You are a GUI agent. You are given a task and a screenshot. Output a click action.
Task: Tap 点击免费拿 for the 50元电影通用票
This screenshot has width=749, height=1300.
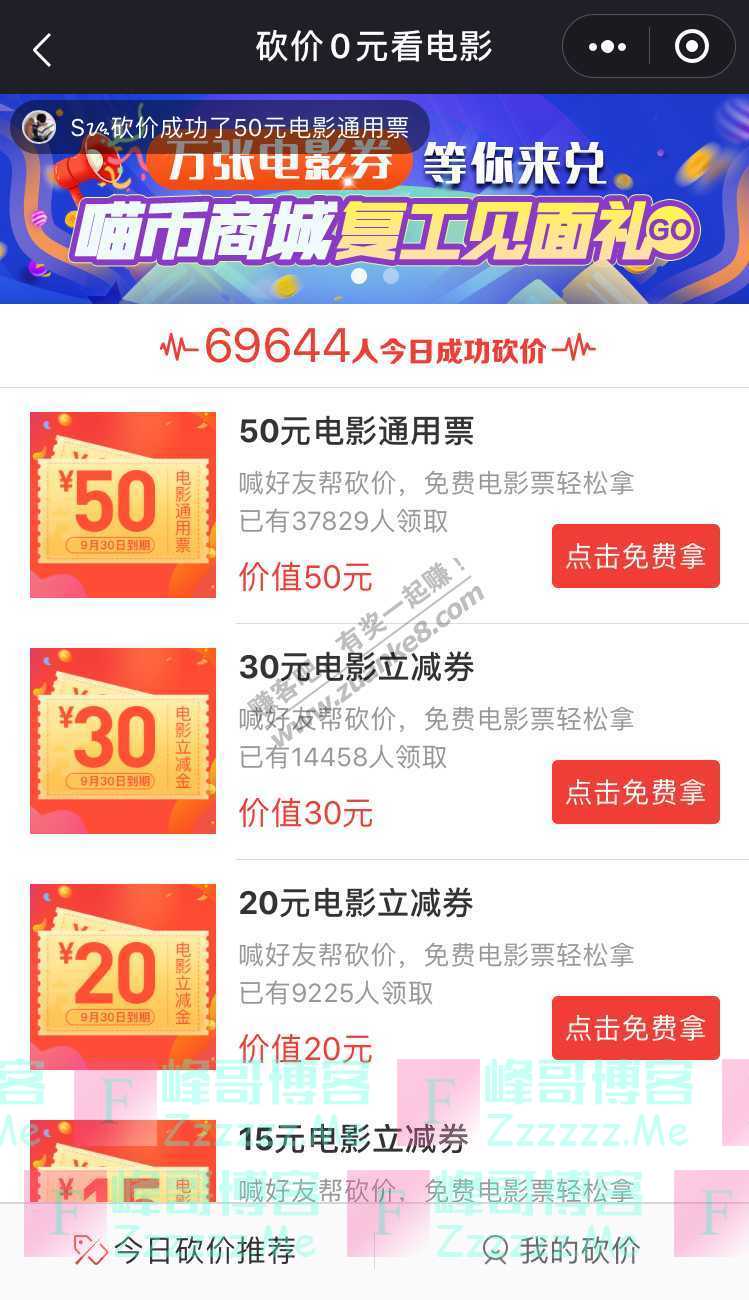[x=635, y=556]
